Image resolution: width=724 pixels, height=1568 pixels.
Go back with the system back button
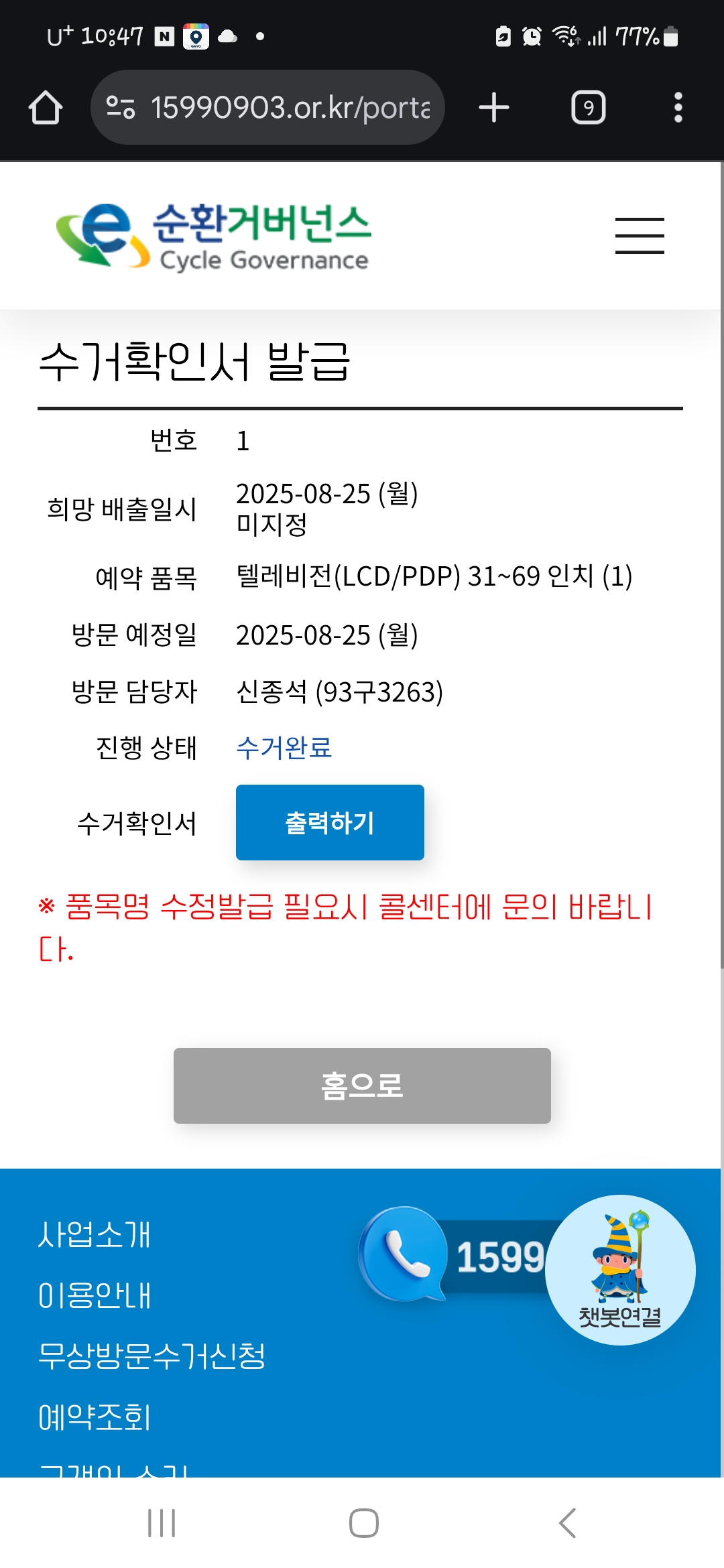tap(567, 1523)
